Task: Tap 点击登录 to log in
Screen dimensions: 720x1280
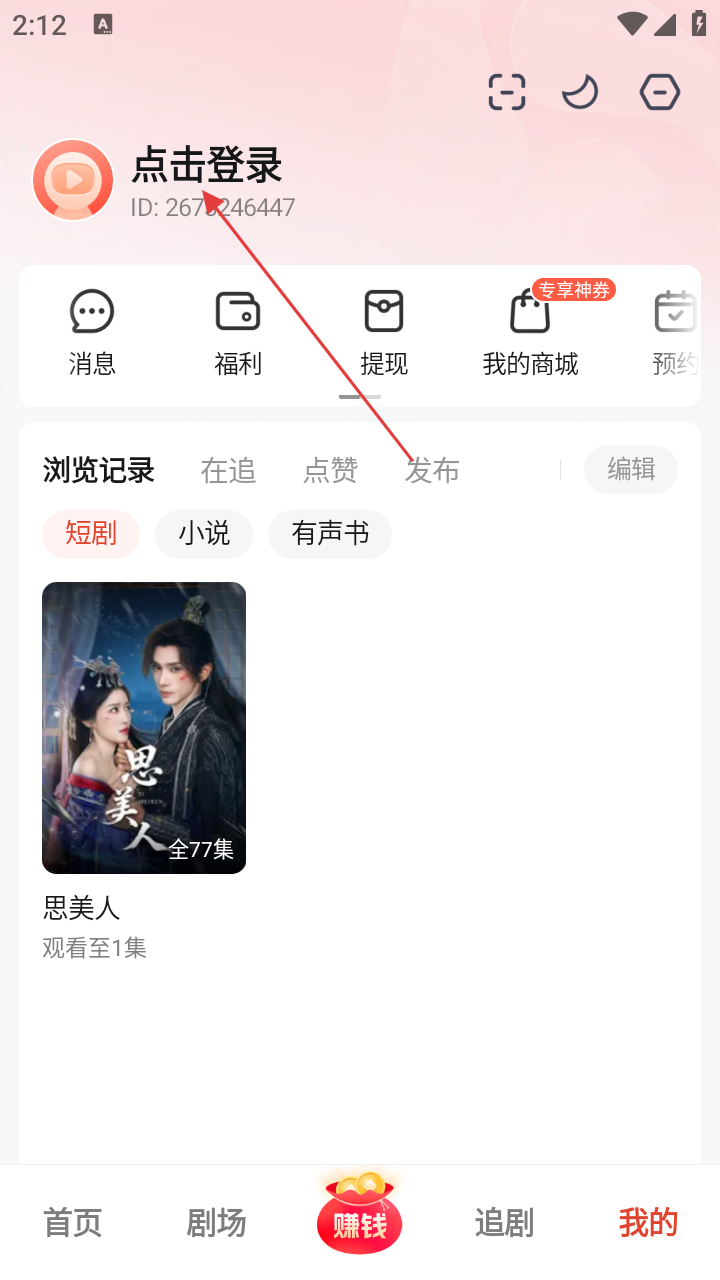Action: point(207,166)
